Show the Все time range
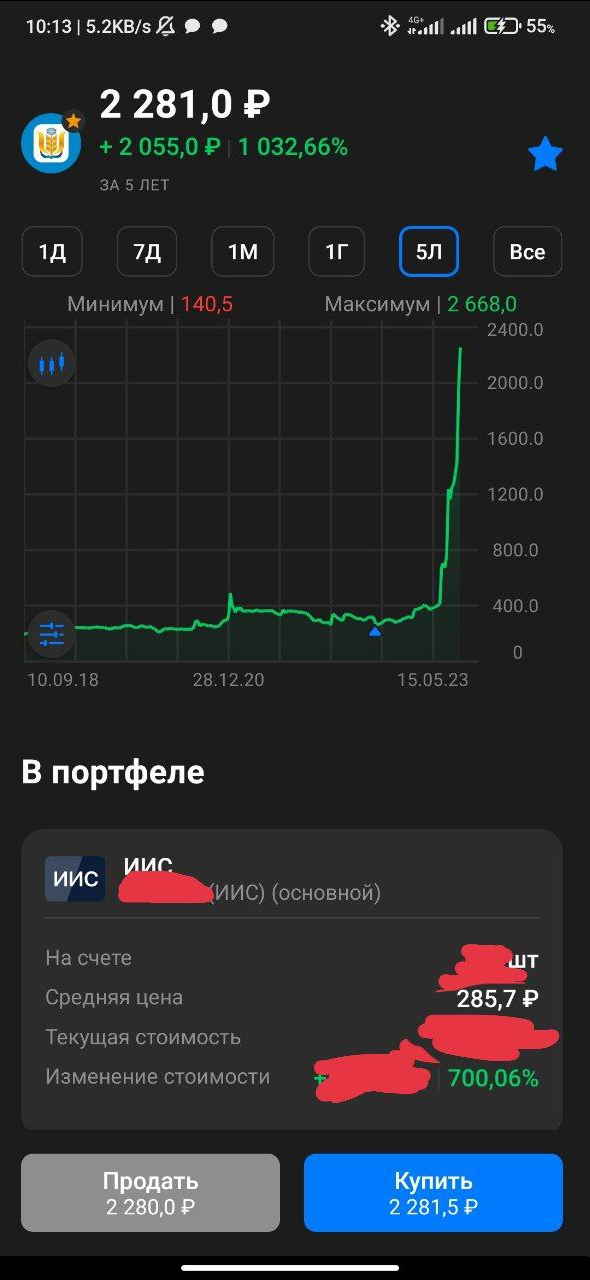590x1280 pixels. tap(528, 252)
